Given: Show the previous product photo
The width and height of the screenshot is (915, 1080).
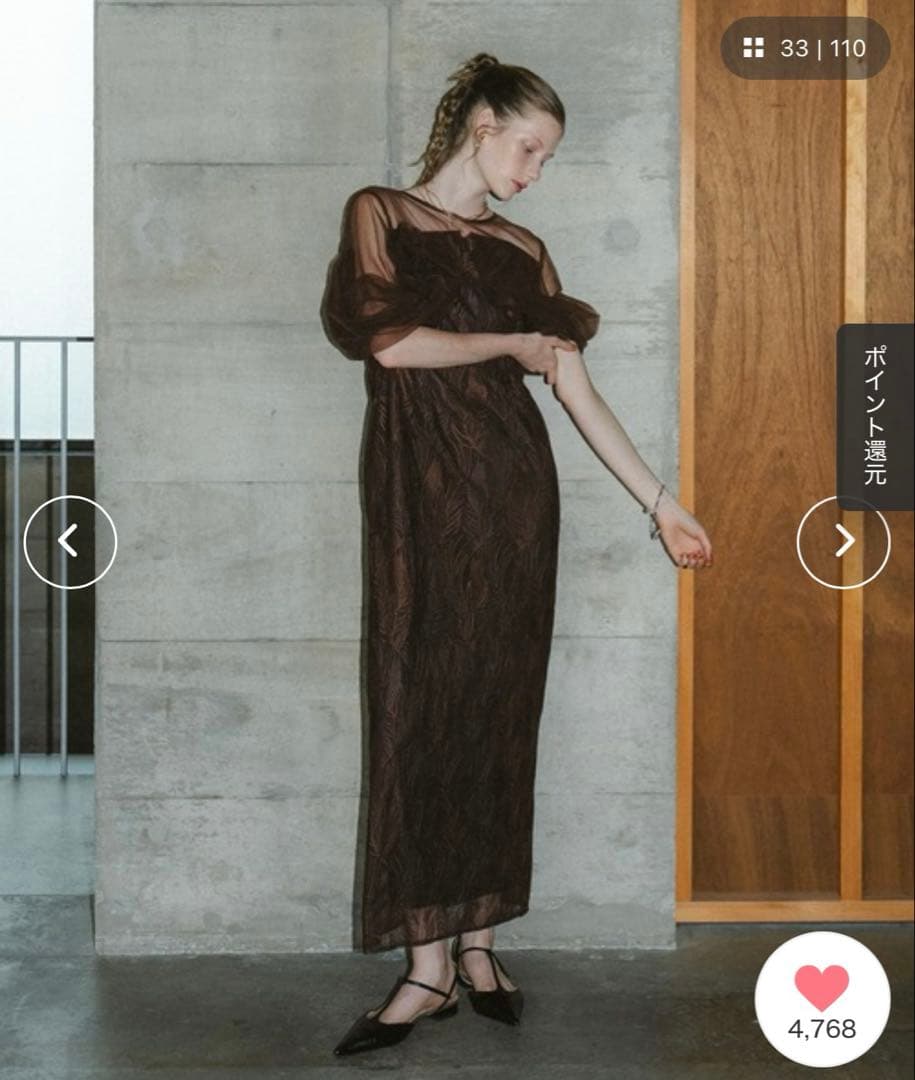Looking at the screenshot, I should point(70,542).
